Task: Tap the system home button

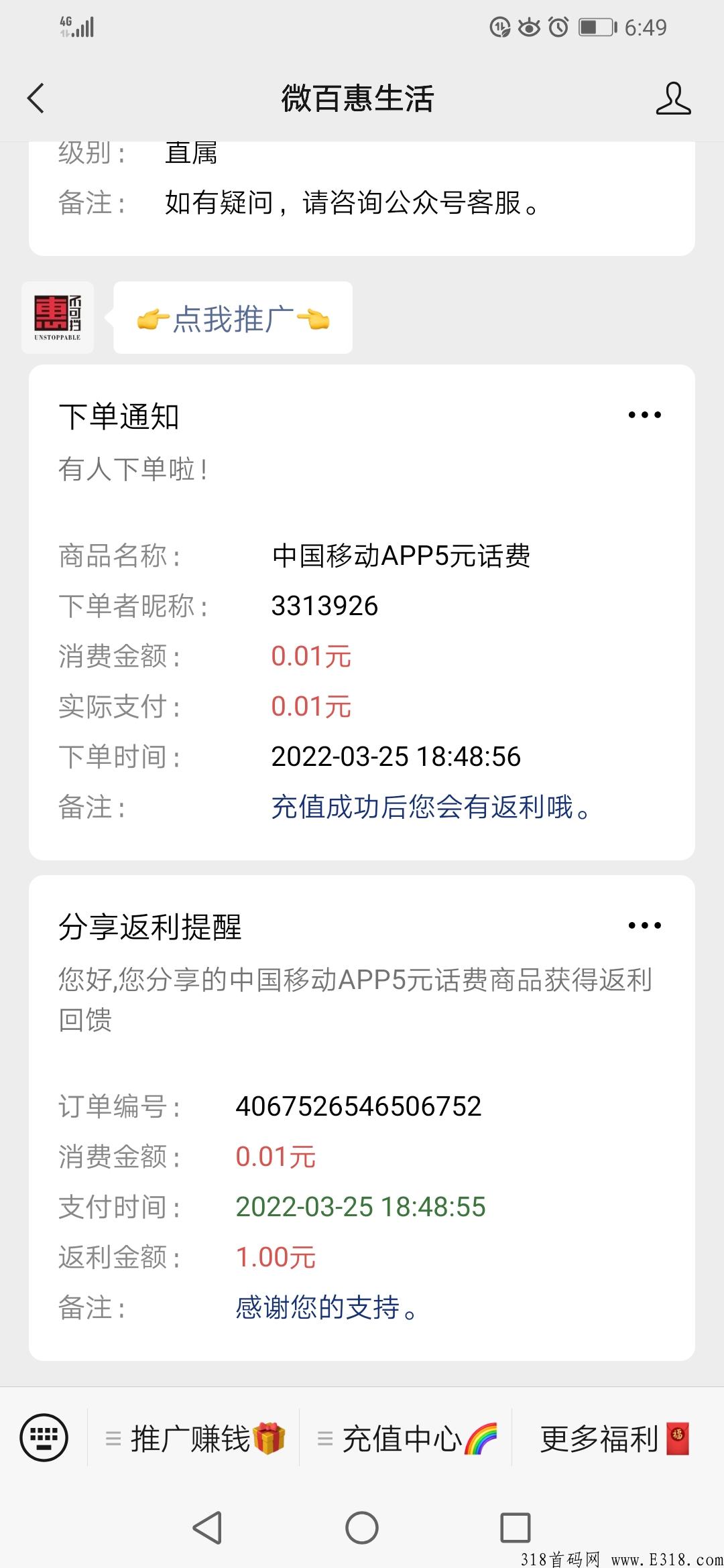Action: point(362,1528)
